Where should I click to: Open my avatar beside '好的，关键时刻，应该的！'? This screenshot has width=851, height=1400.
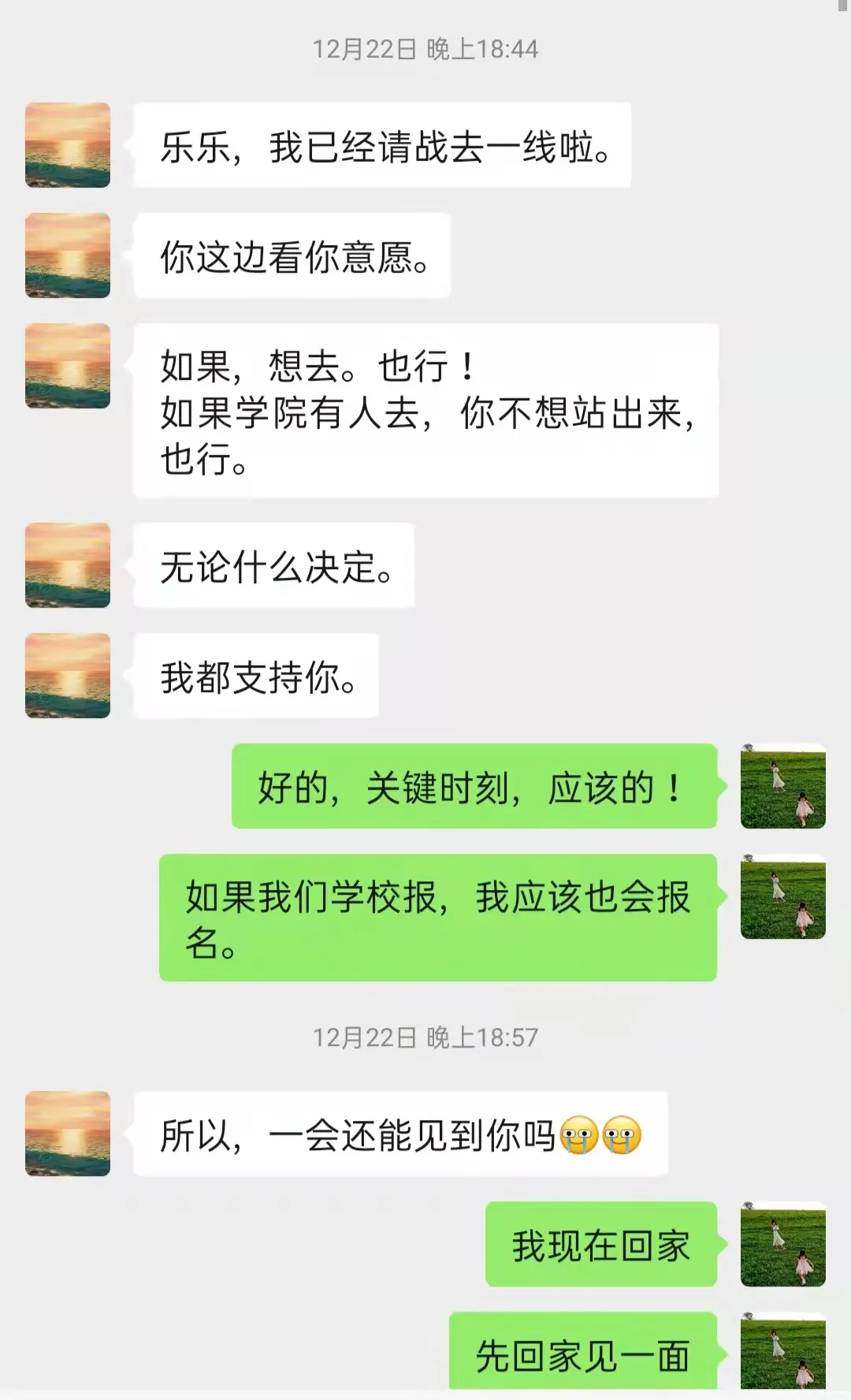click(782, 786)
